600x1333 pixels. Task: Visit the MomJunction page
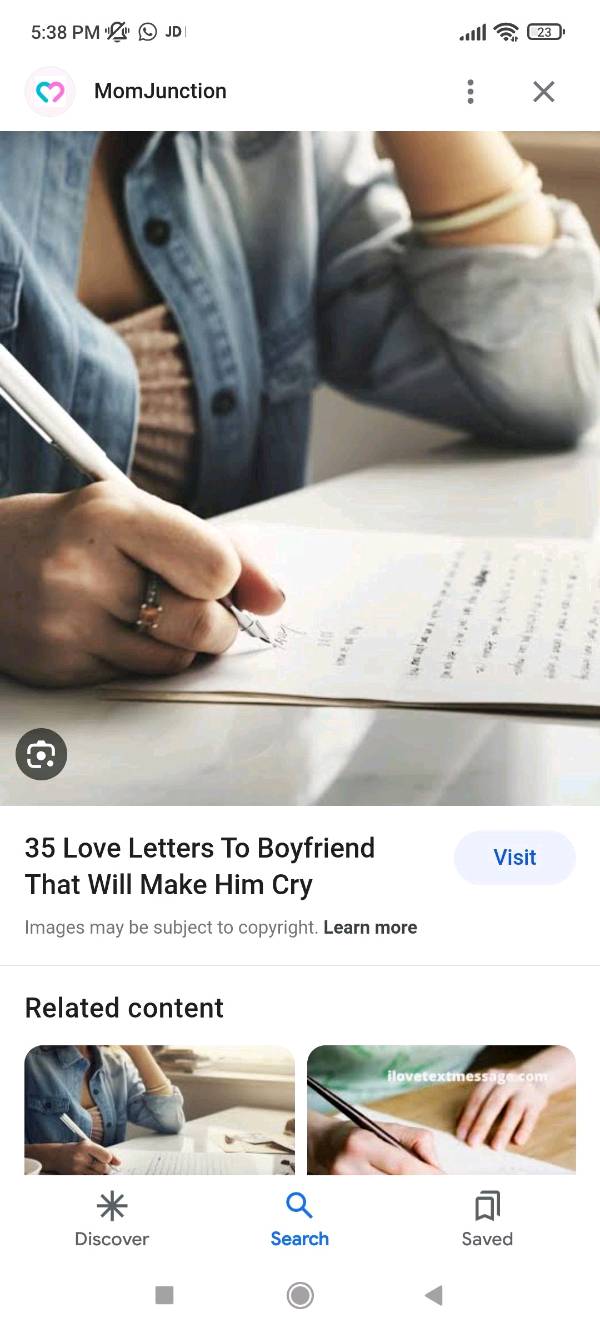point(514,857)
